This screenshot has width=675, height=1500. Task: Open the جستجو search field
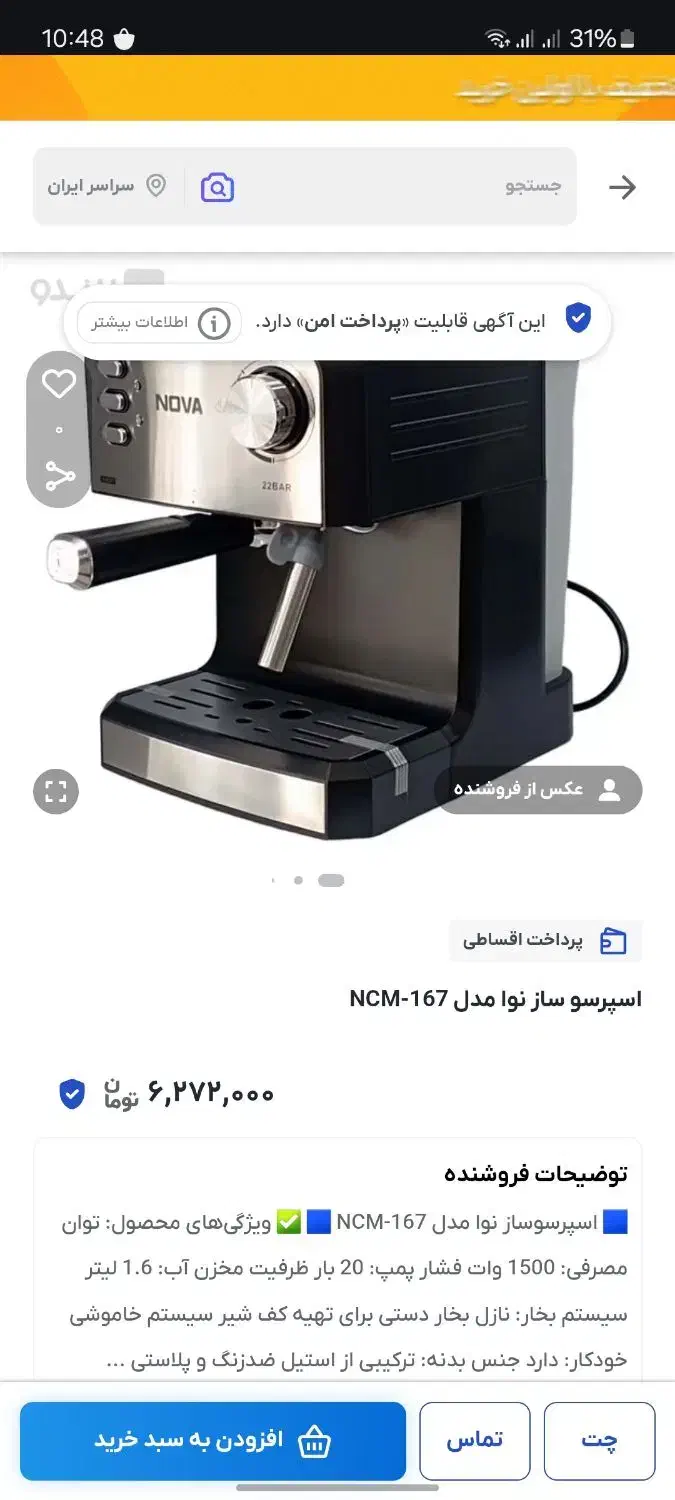[x=400, y=187]
